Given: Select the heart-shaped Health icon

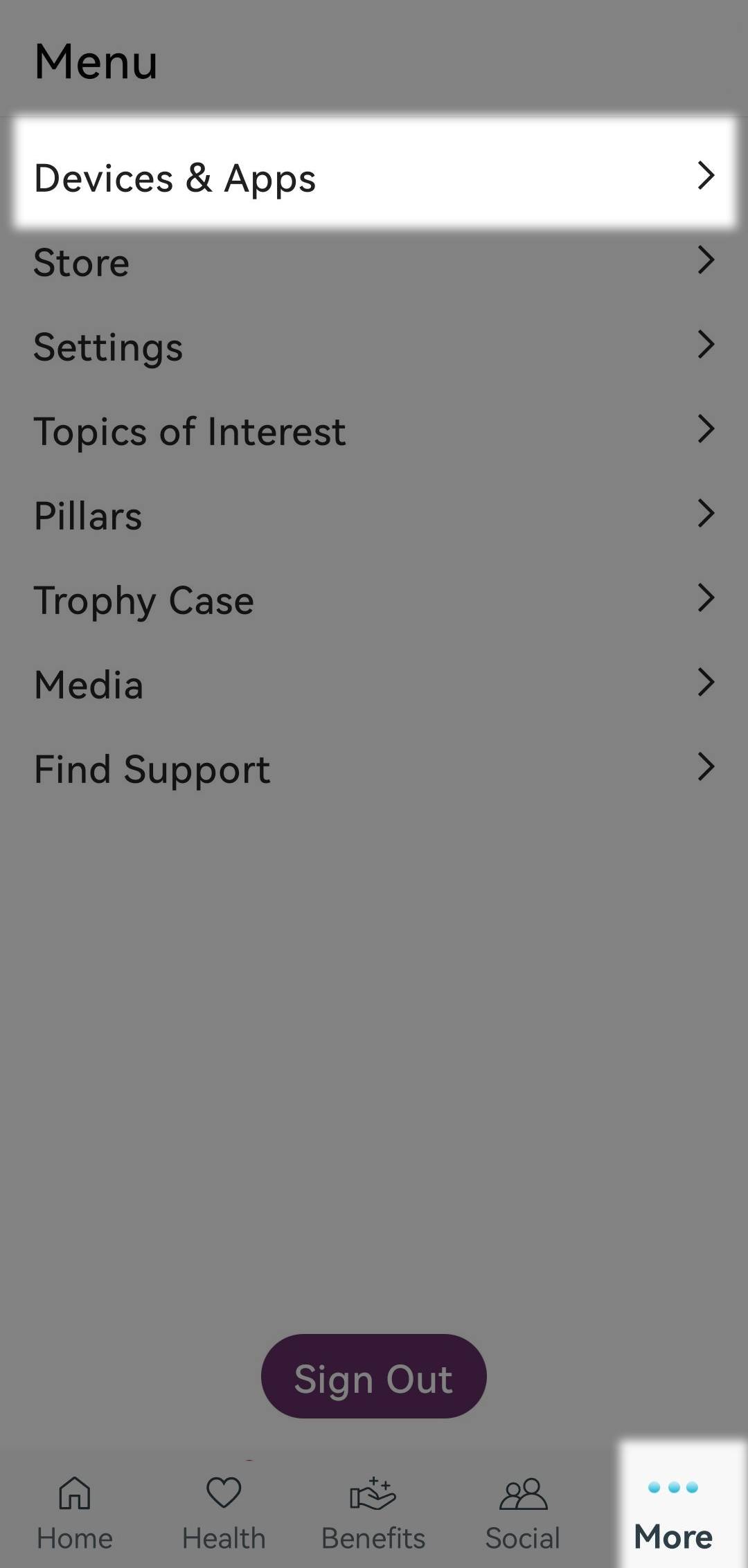Looking at the screenshot, I should pyautogui.click(x=223, y=1495).
